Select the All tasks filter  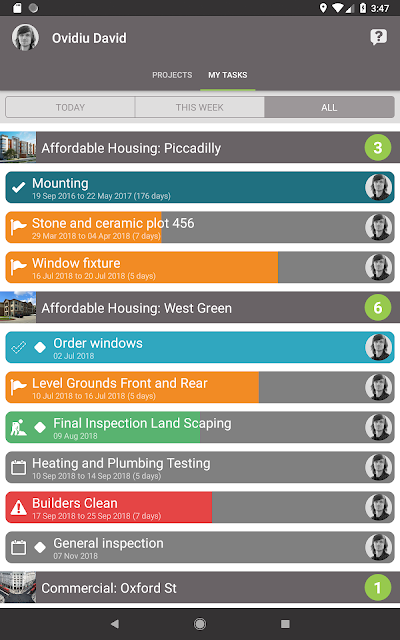[329, 107]
